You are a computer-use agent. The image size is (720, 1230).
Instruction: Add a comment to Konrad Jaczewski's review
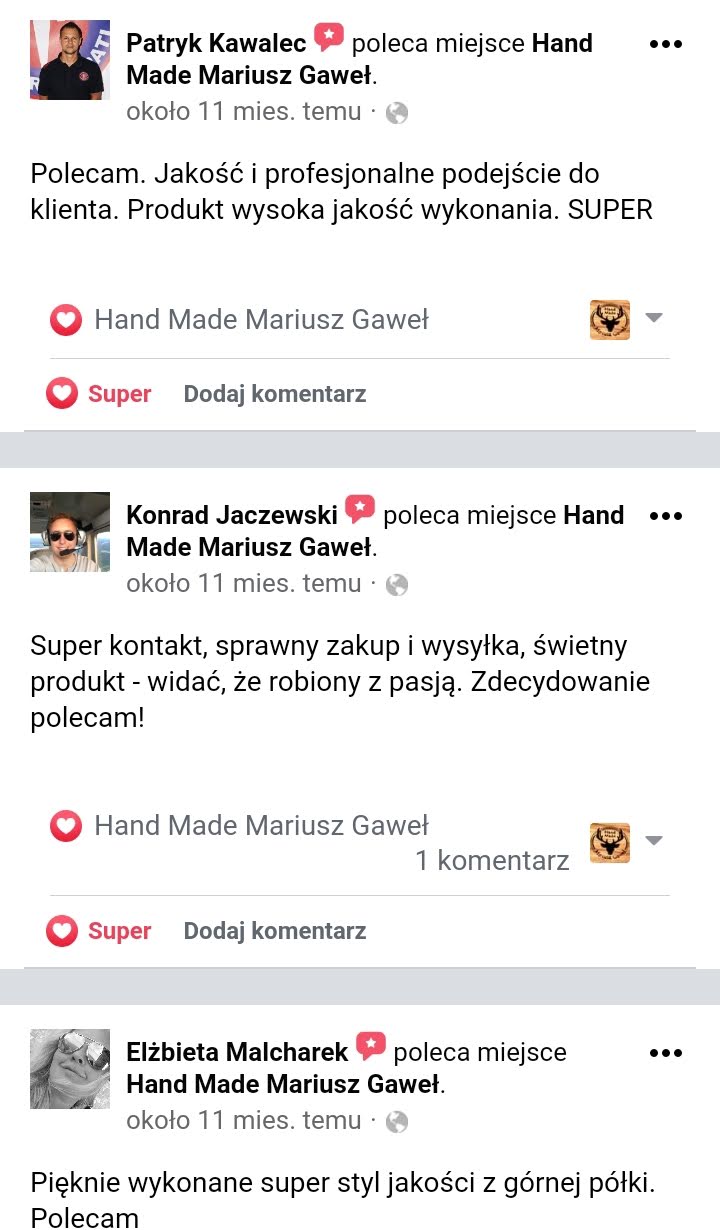pos(275,931)
